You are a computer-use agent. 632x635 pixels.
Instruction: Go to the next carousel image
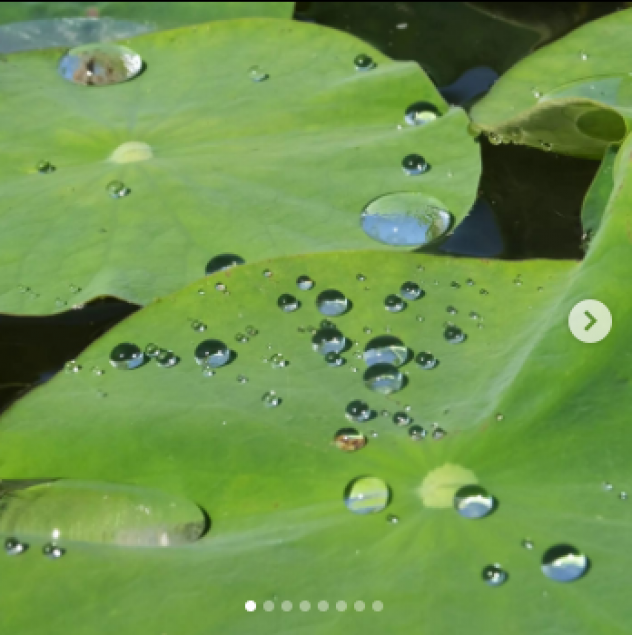[x=589, y=321]
